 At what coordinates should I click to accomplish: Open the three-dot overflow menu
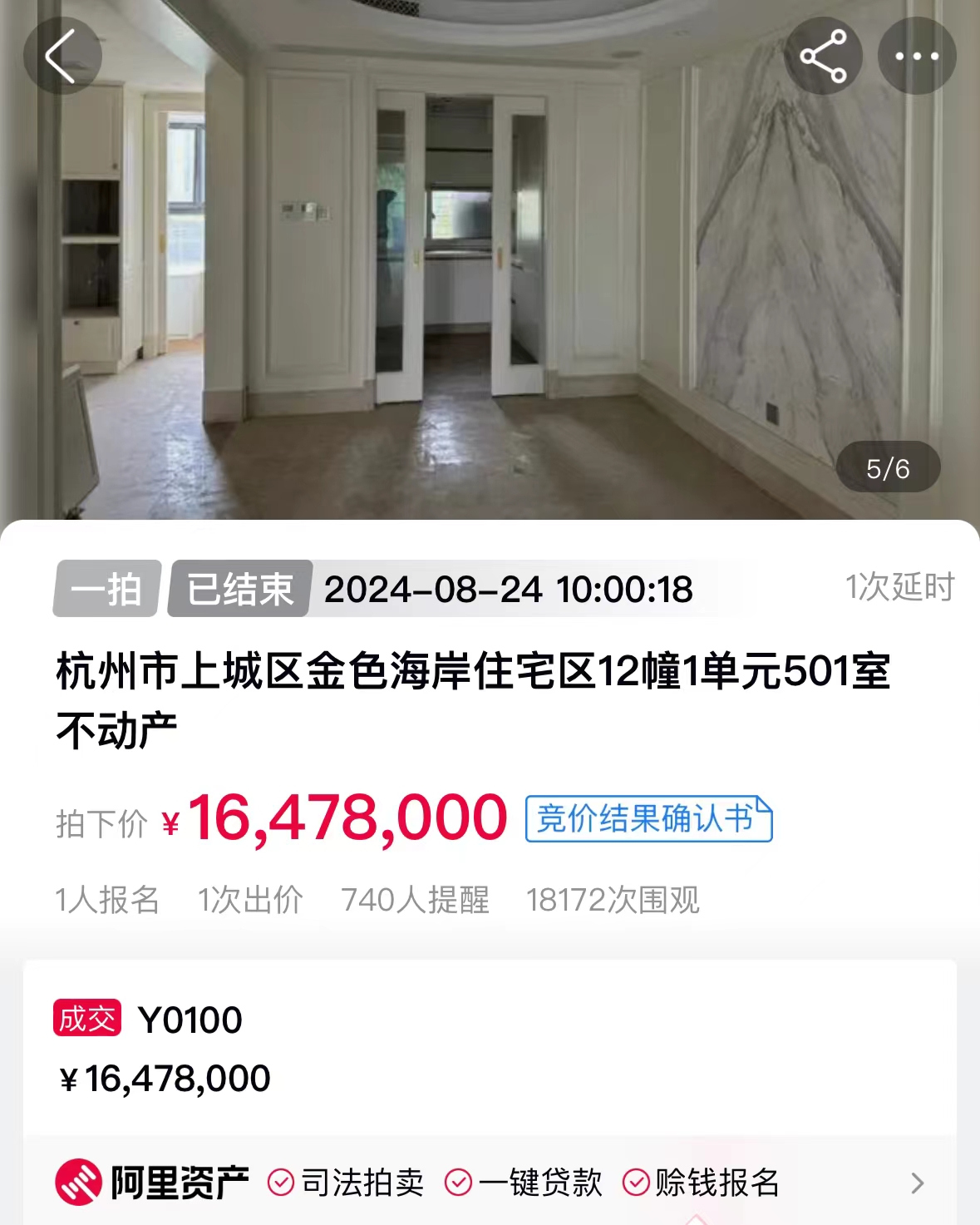[917, 56]
